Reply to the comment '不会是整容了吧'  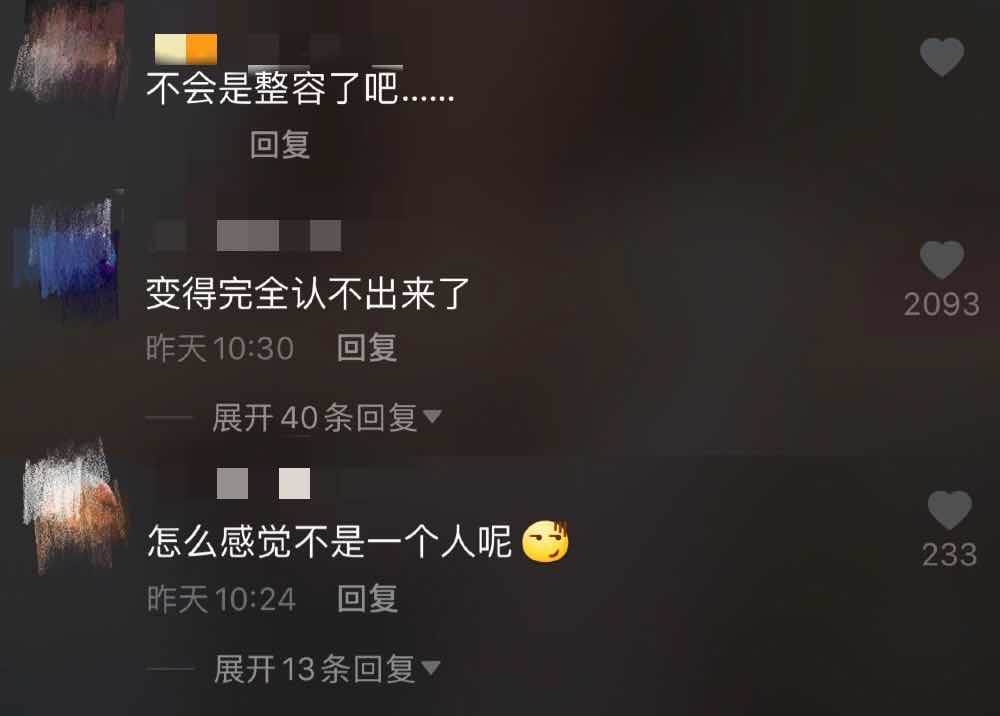coord(280,145)
